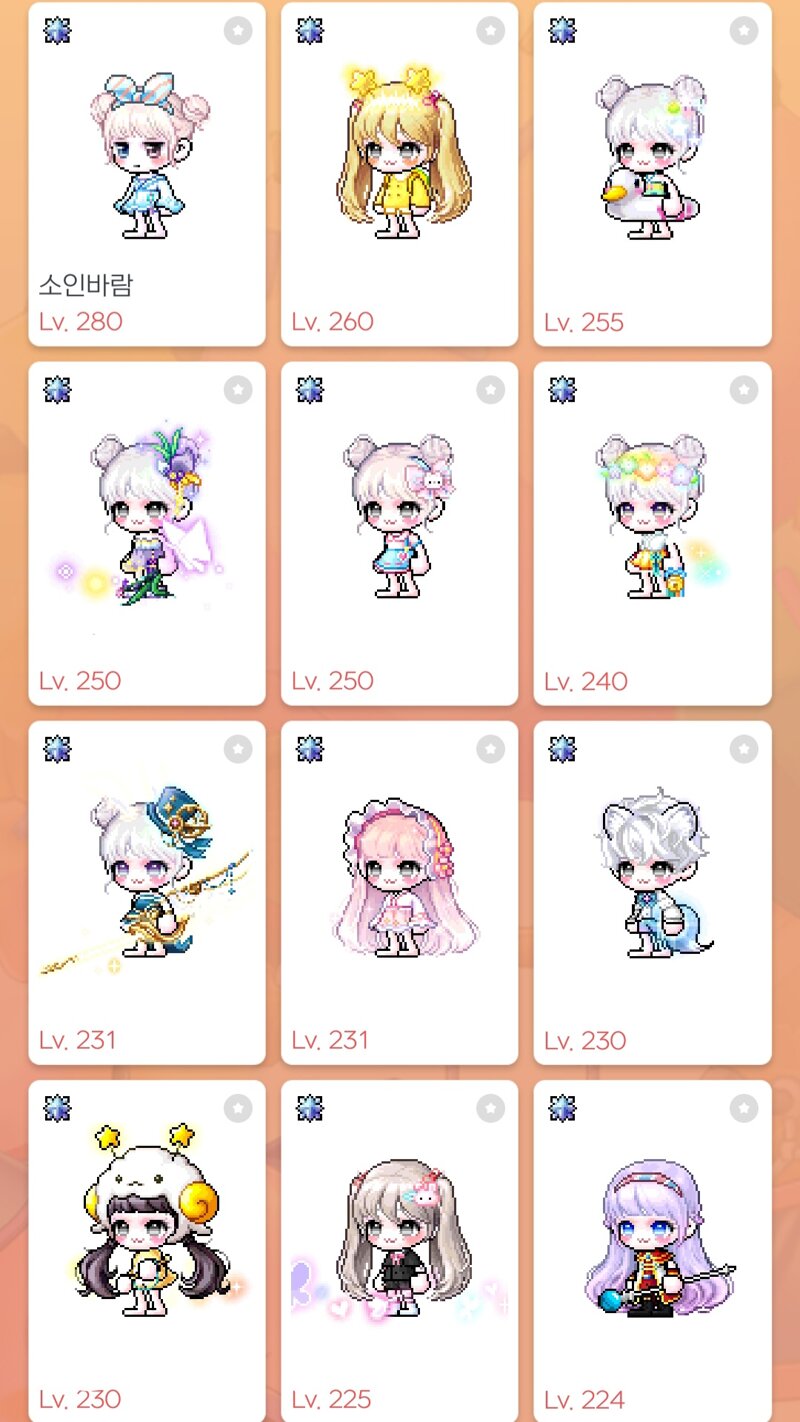
Task: Open the 소인바람 Lv. 280 character card
Action: (x=147, y=175)
